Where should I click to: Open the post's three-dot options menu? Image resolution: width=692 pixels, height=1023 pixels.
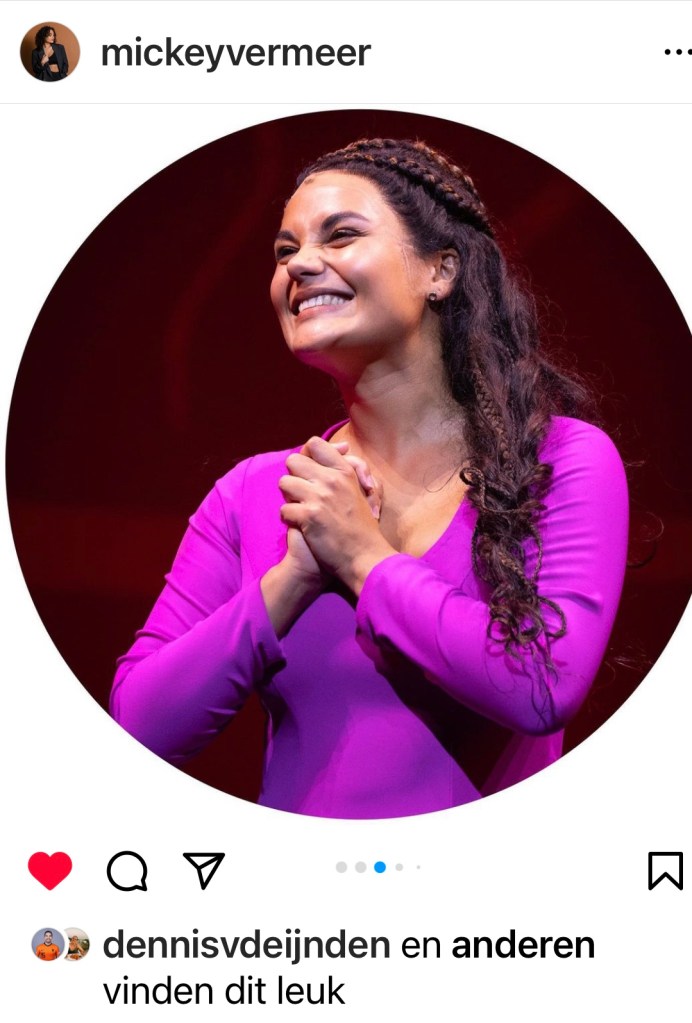[677, 52]
